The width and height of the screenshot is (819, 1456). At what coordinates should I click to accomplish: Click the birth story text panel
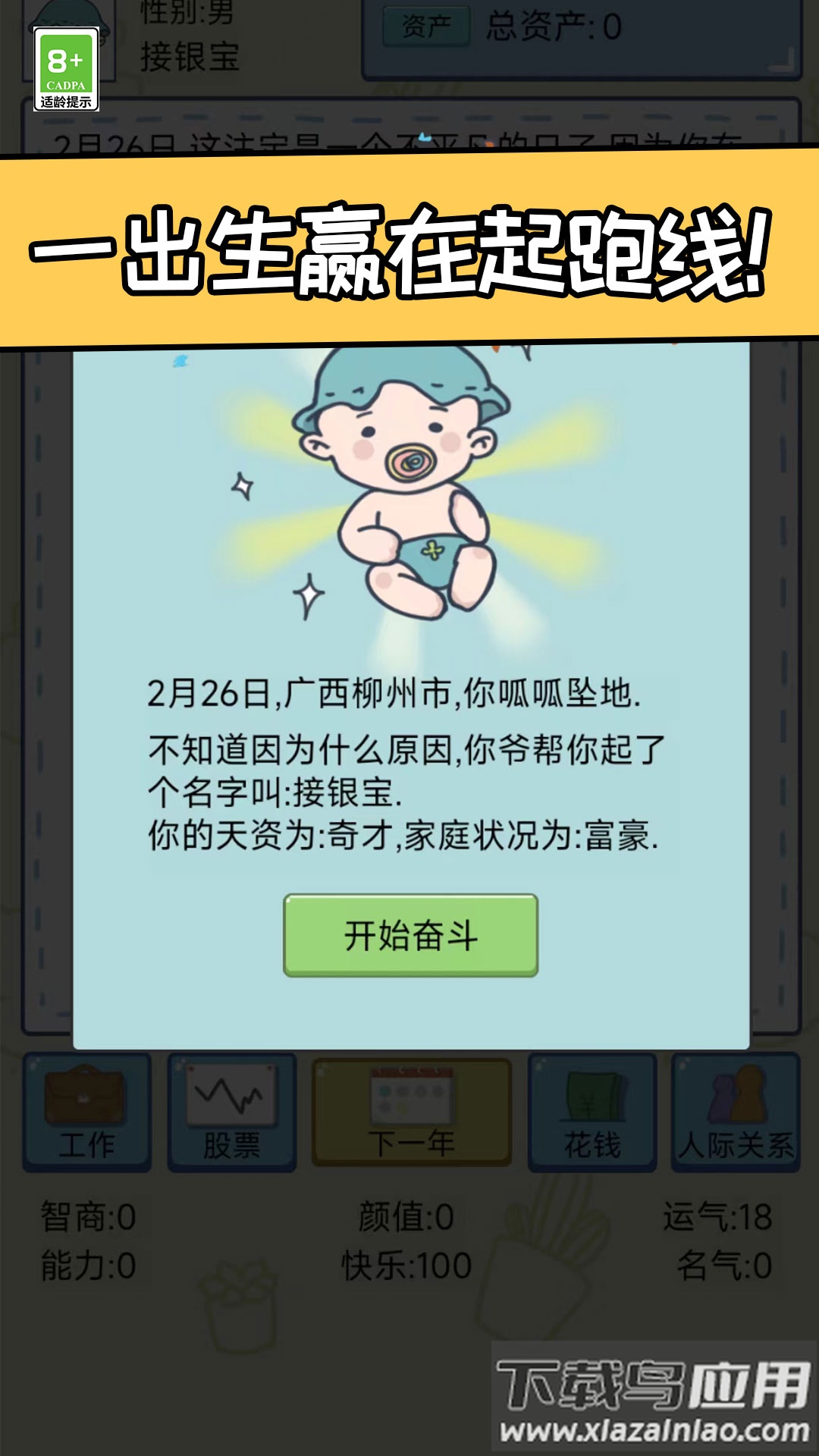click(x=409, y=758)
